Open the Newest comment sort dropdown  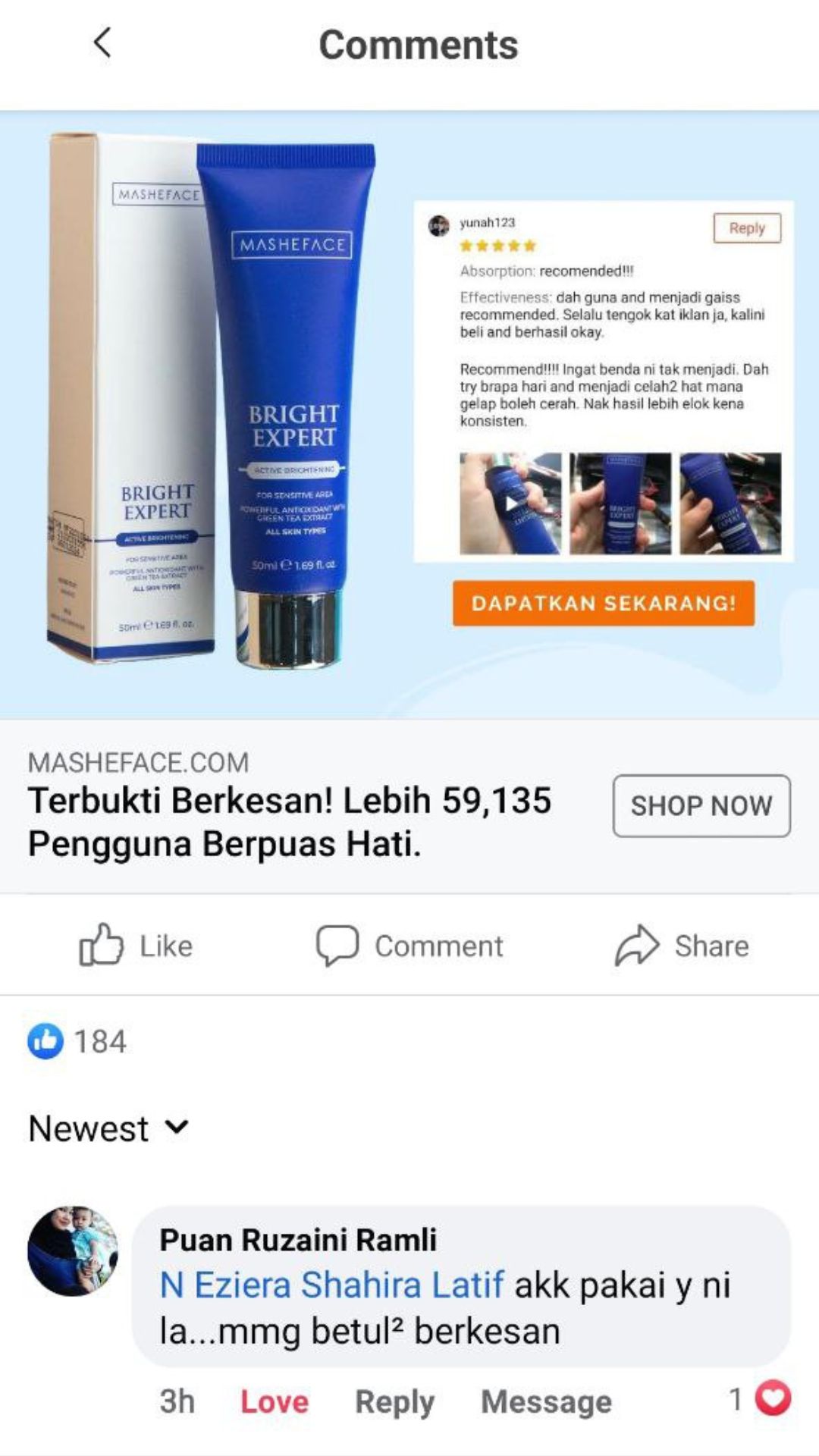click(108, 1128)
